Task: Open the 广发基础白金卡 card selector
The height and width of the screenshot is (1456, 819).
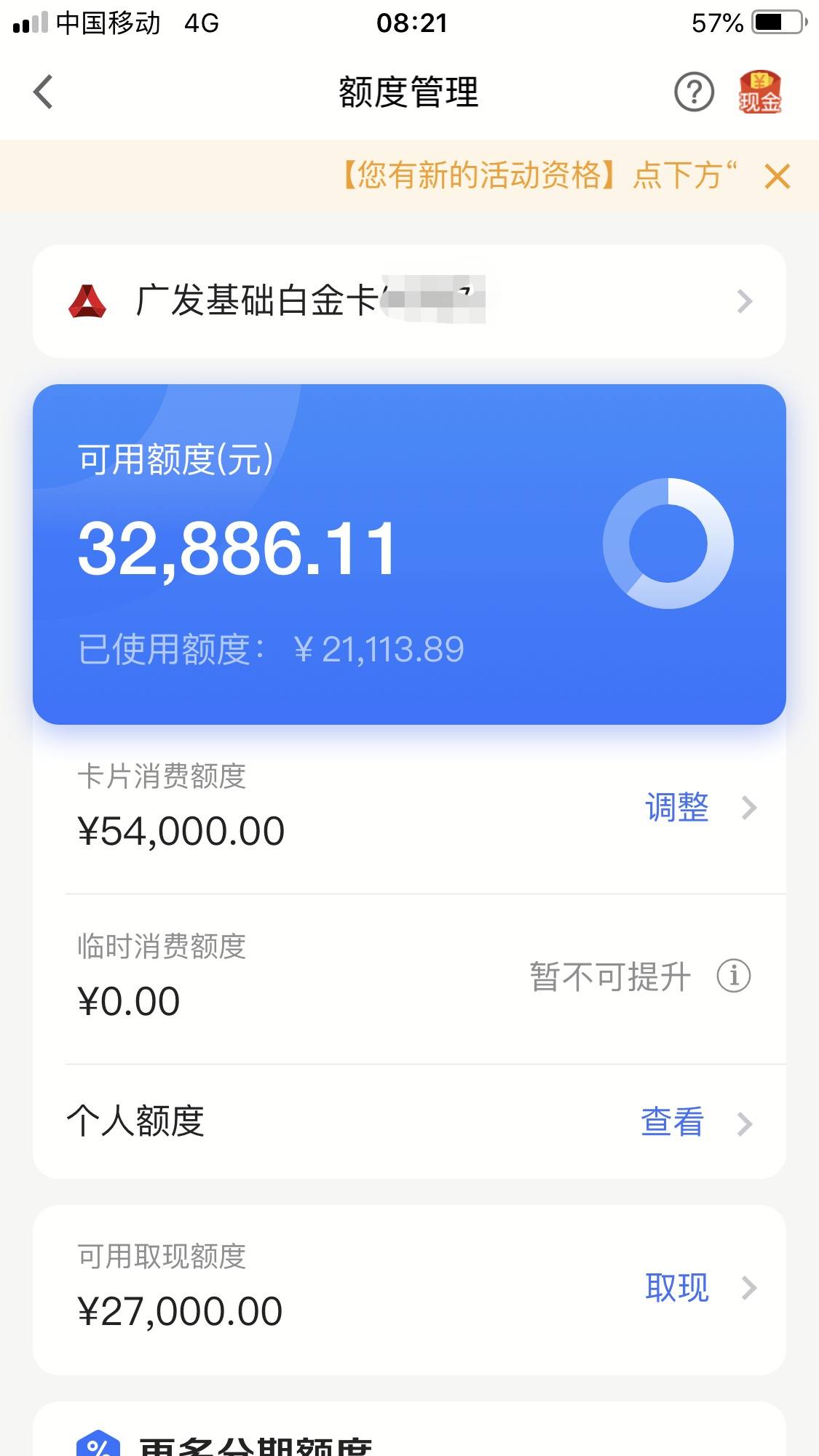Action: (409, 301)
